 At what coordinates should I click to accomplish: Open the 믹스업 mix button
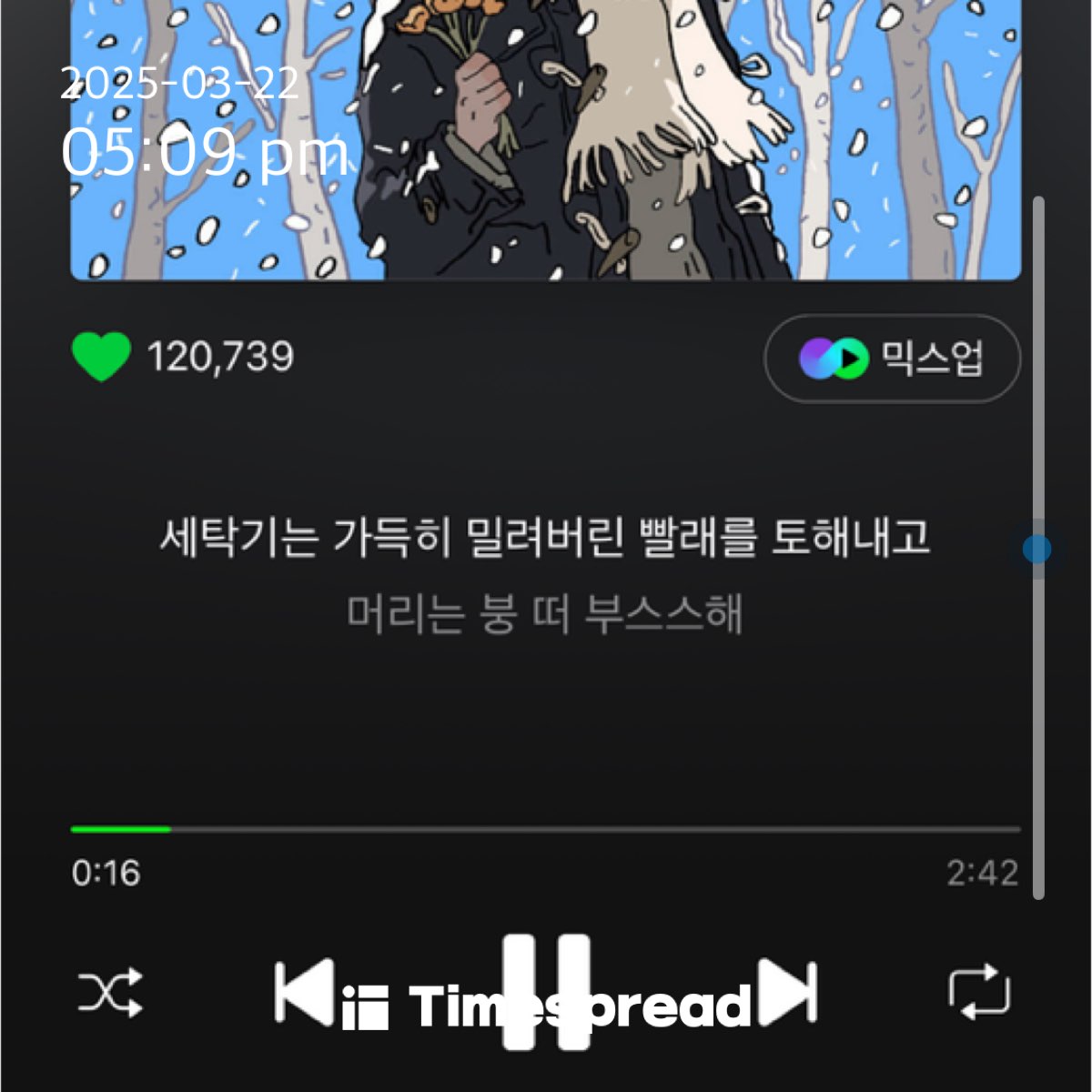click(892, 359)
